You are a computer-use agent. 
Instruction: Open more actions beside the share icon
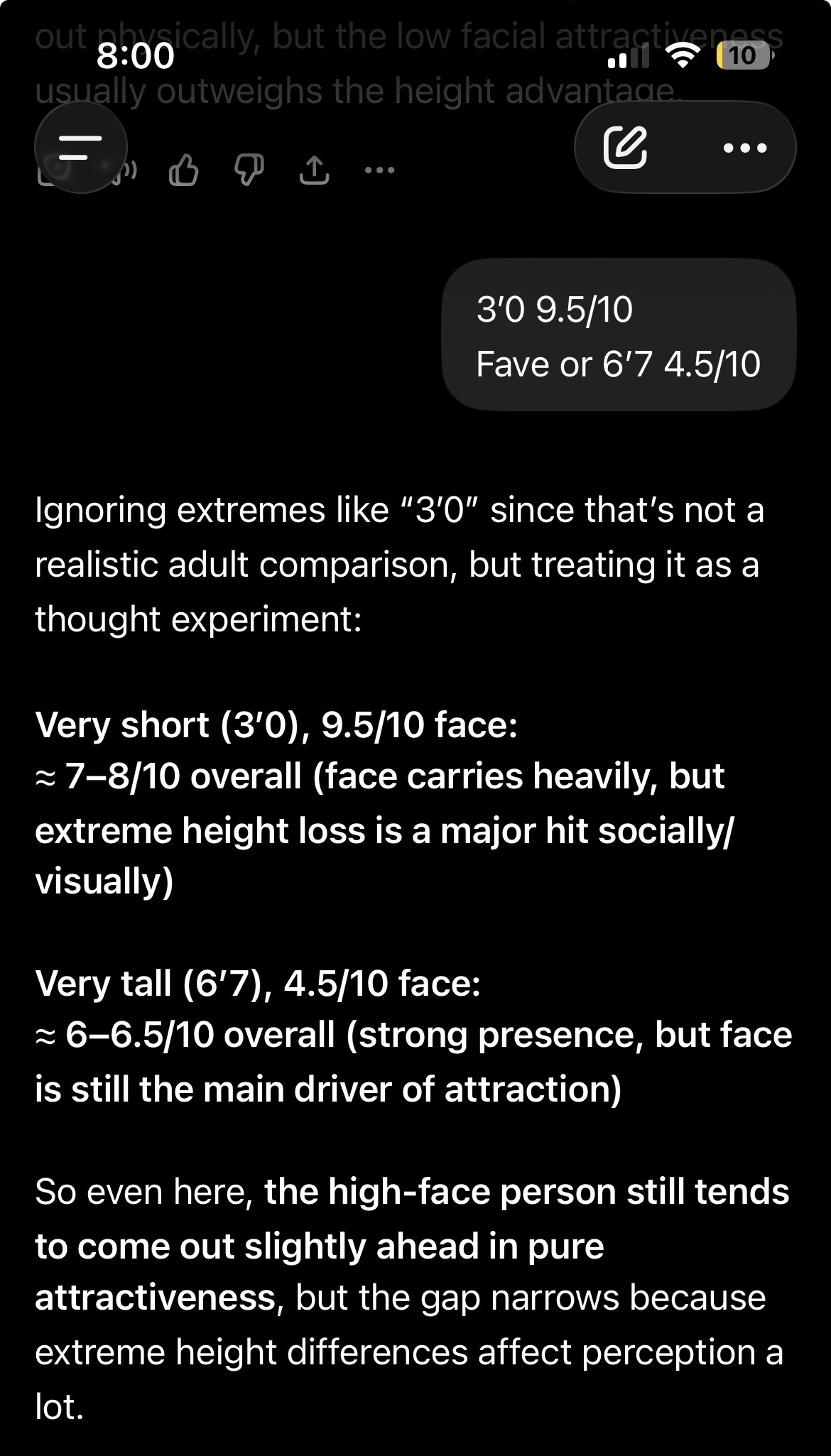point(379,170)
